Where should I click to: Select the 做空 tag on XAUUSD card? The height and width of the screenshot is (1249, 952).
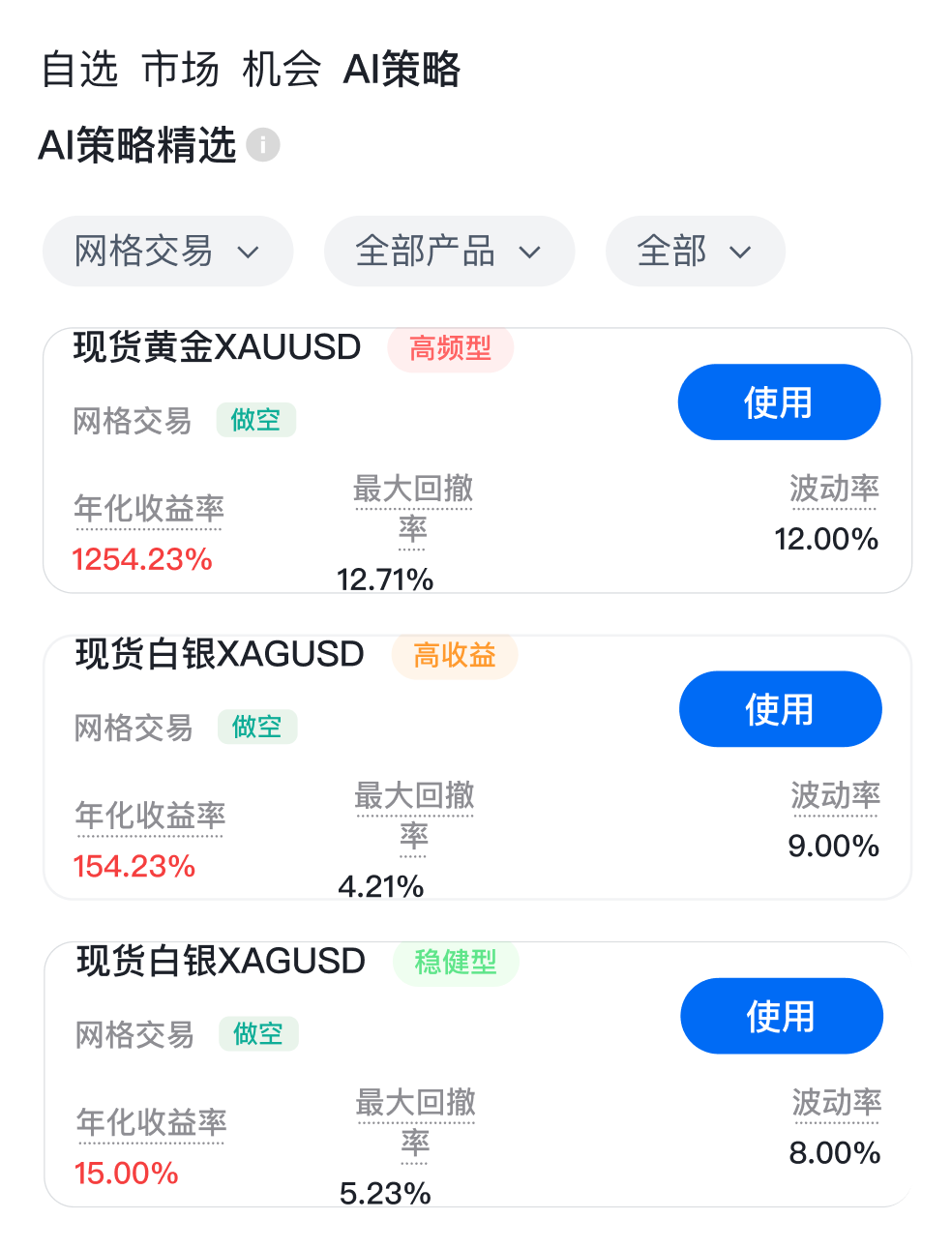(255, 420)
